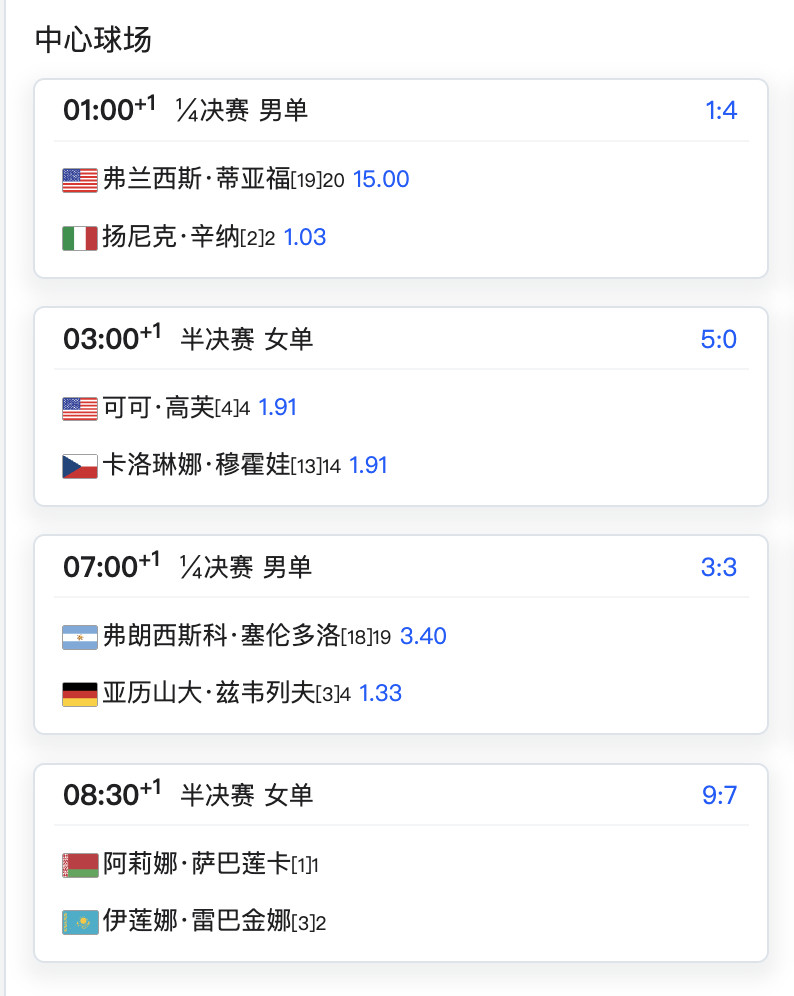The width and height of the screenshot is (794, 996).
Task: Open the 3:3 score of the 07:00 match
Action: [719, 567]
